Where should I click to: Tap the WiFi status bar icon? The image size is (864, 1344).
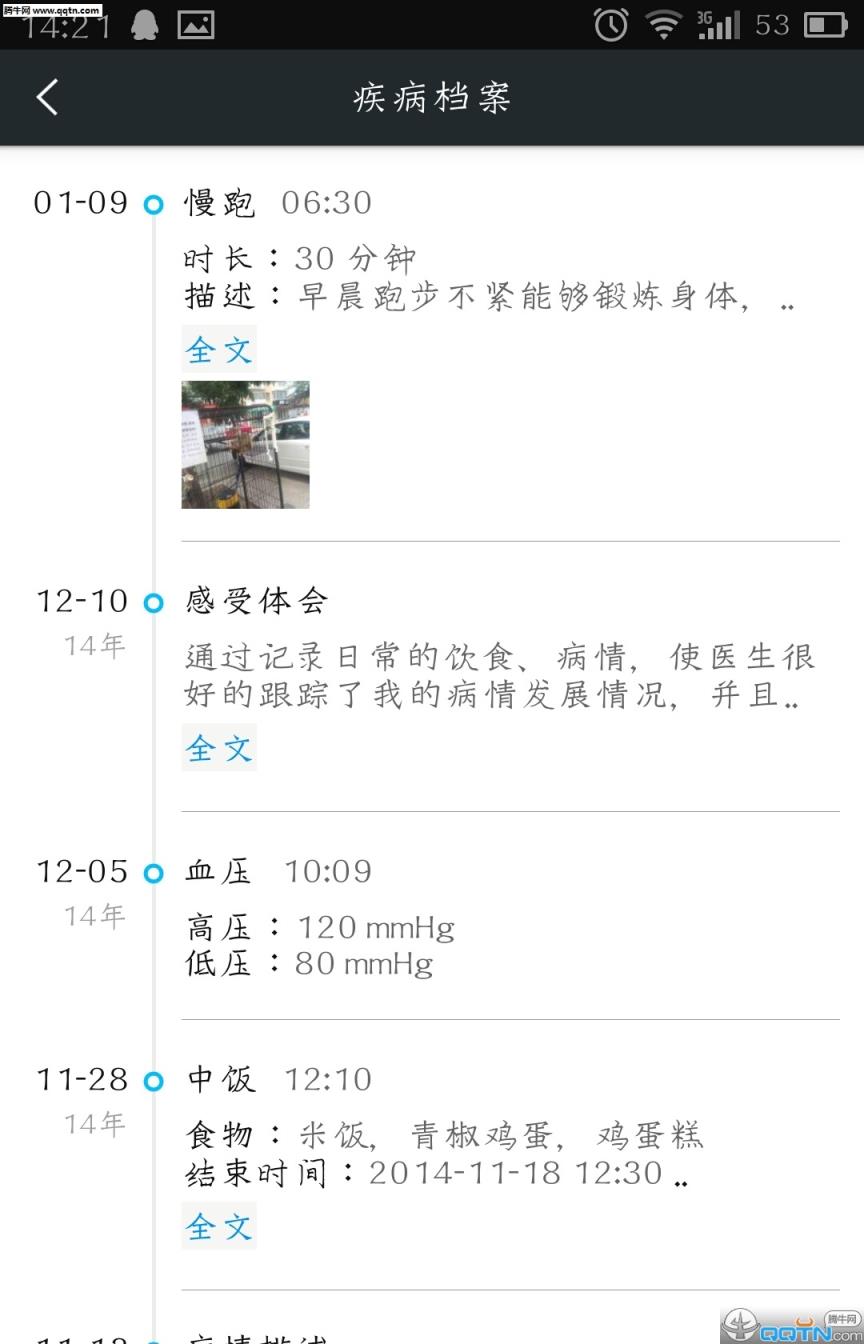pos(666,23)
